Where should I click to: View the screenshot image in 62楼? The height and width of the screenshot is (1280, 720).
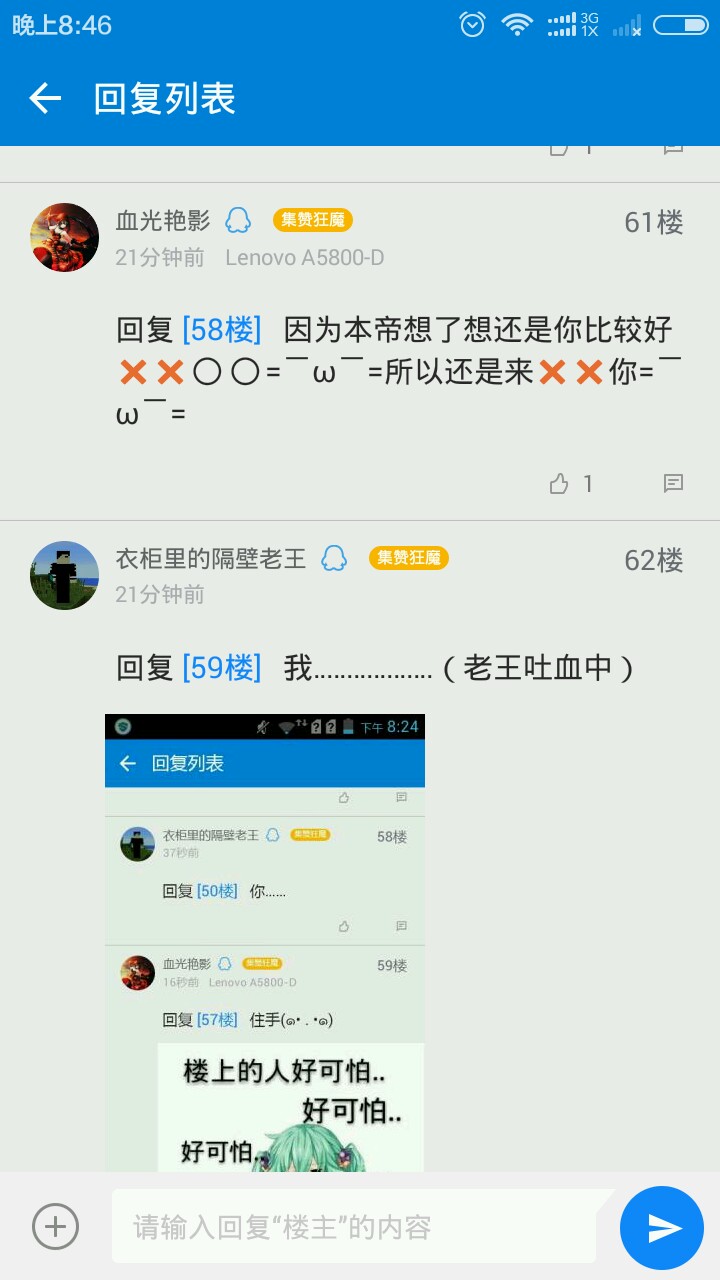pyautogui.click(x=265, y=940)
